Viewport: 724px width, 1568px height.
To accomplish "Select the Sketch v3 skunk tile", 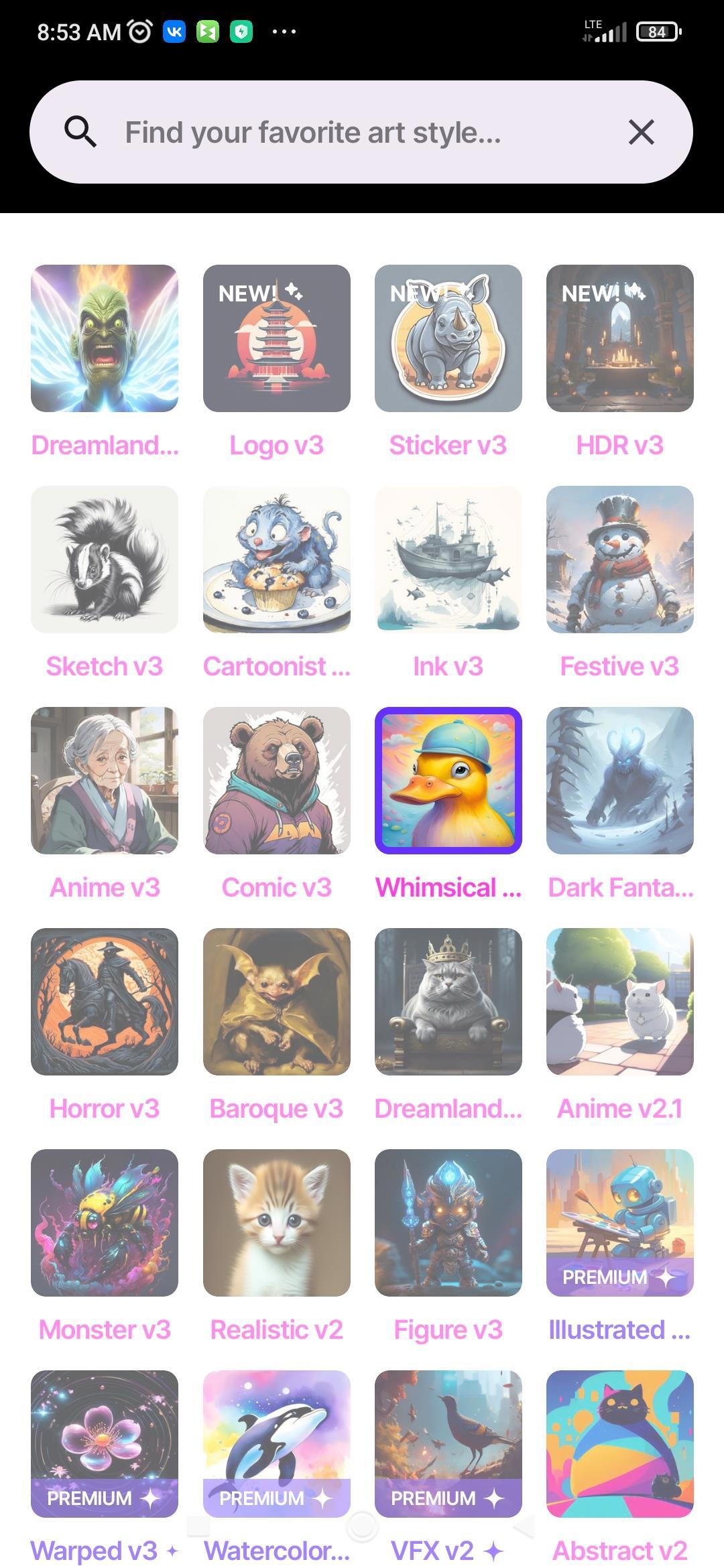I will [x=105, y=560].
